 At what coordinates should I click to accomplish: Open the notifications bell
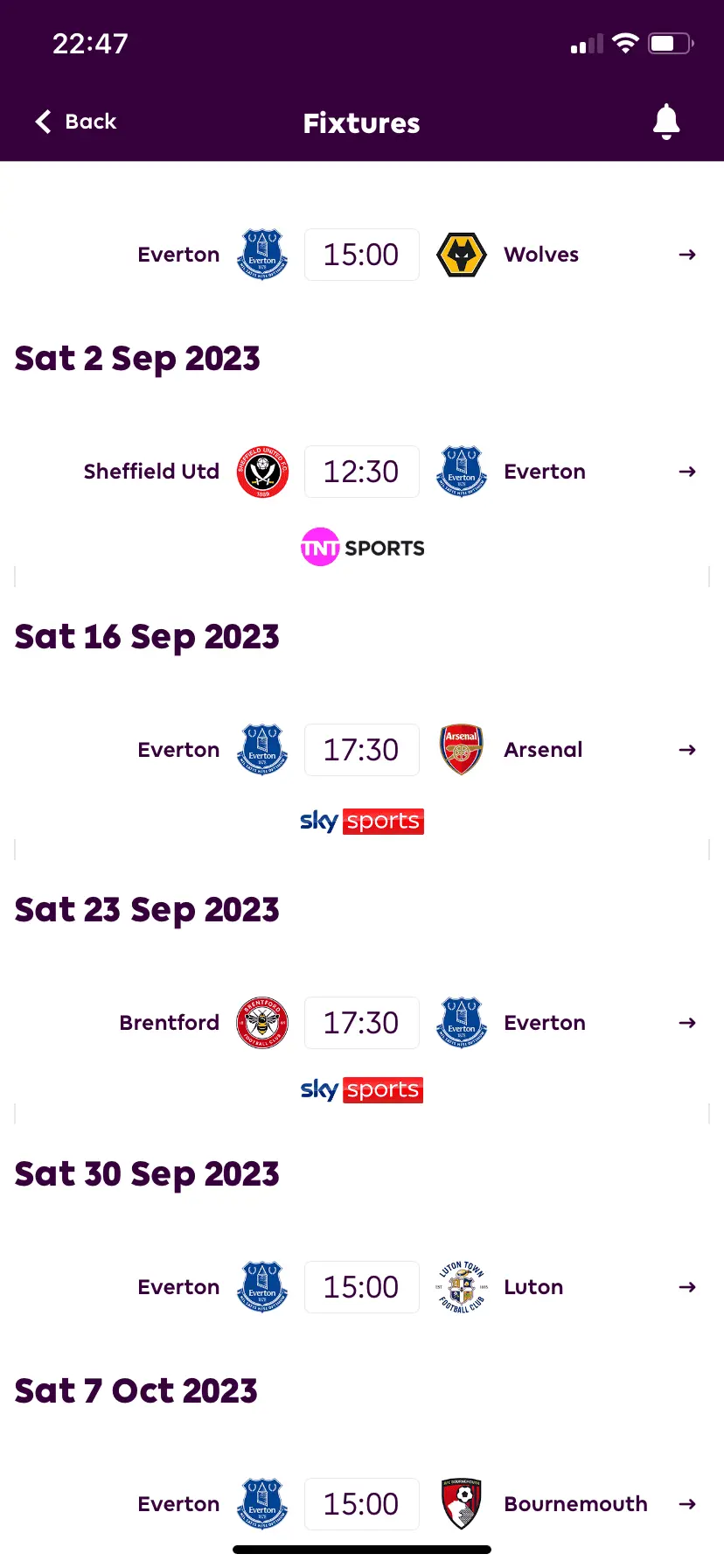pyautogui.click(x=666, y=122)
